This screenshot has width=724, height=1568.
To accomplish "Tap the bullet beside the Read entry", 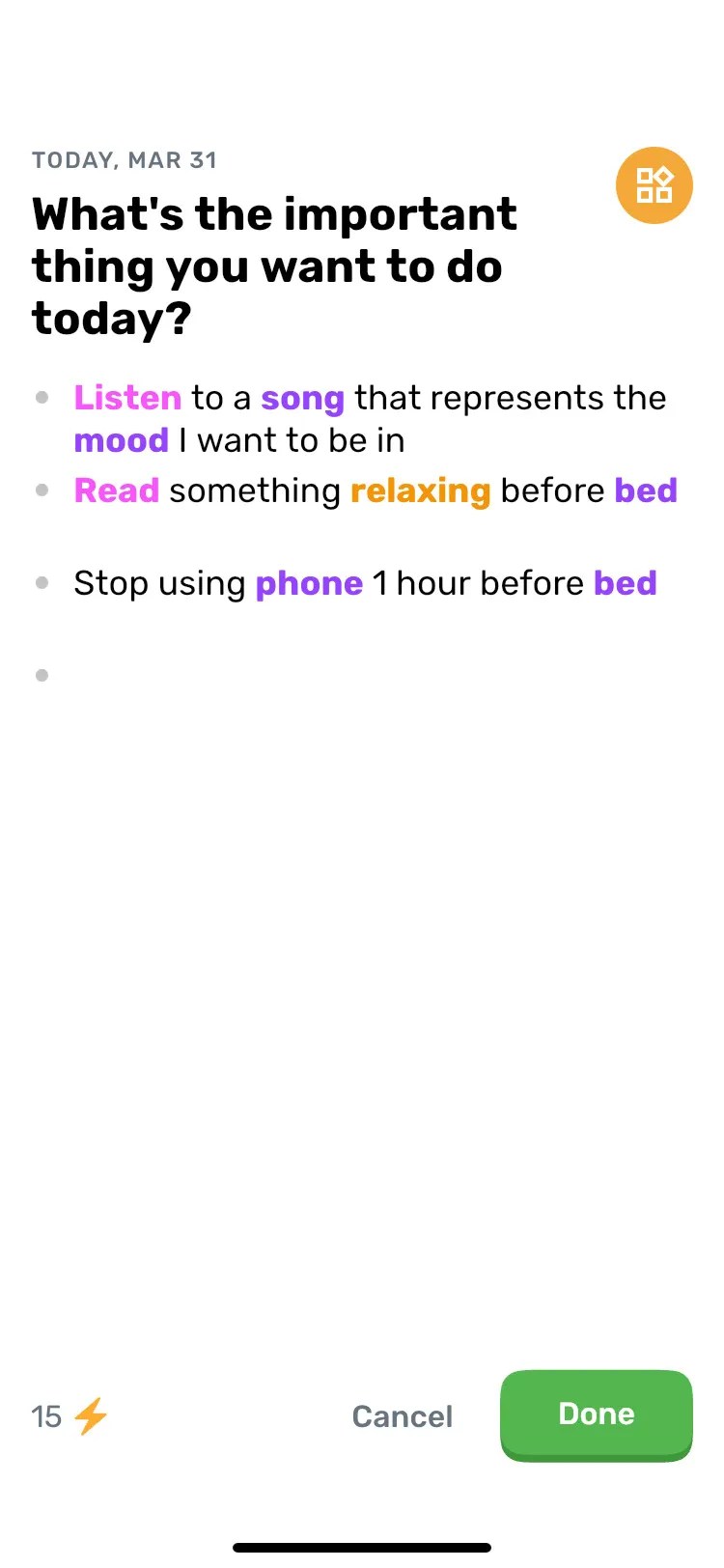I will coord(42,490).
